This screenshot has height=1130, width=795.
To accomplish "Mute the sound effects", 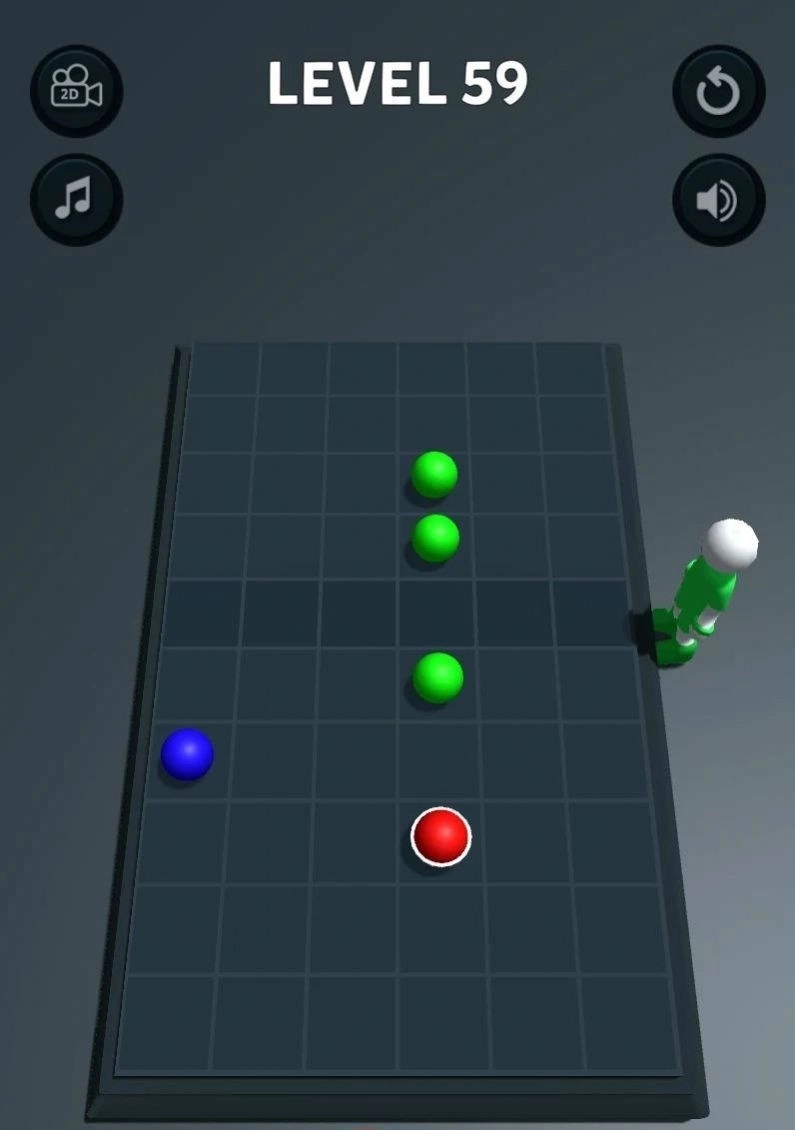I will pos(718,200).
